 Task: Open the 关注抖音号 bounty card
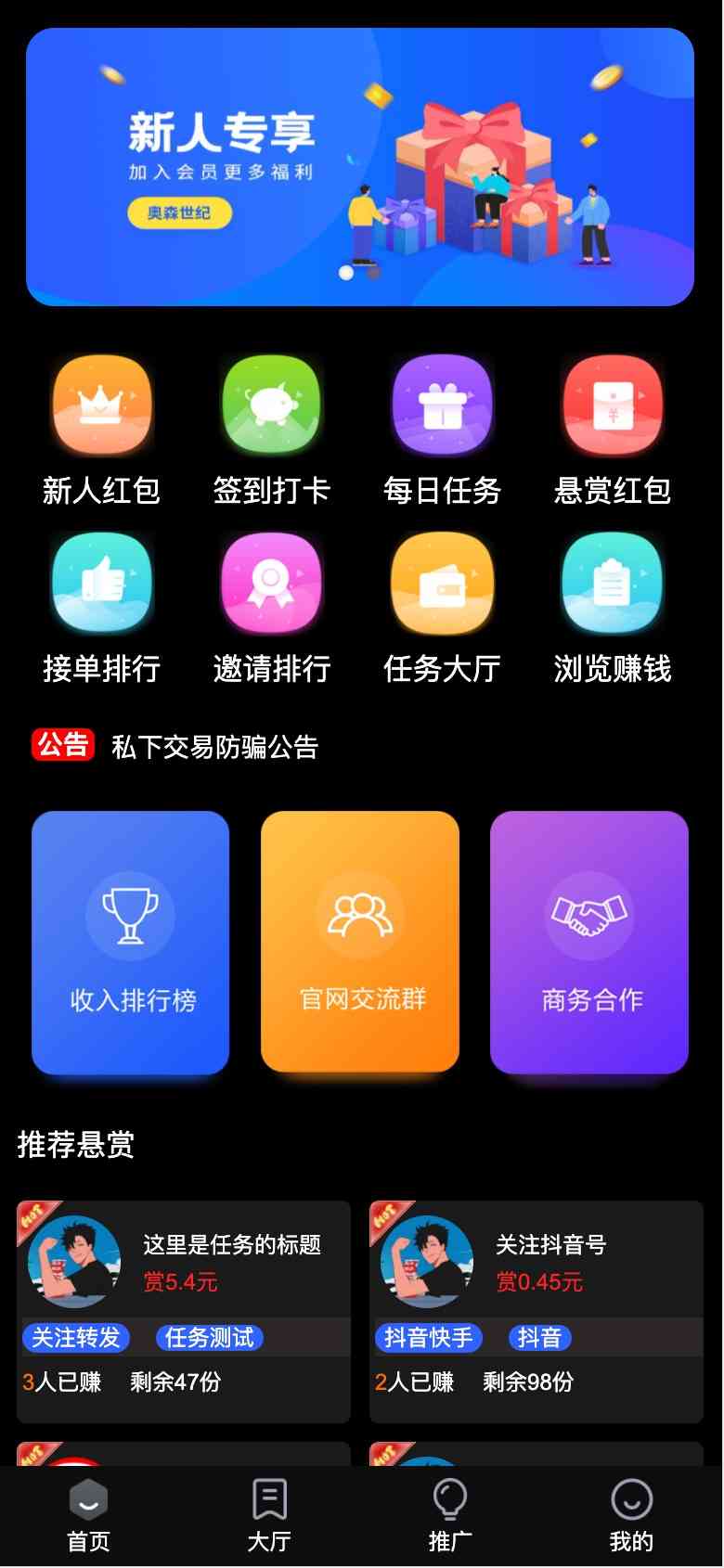pos(537,1312)
